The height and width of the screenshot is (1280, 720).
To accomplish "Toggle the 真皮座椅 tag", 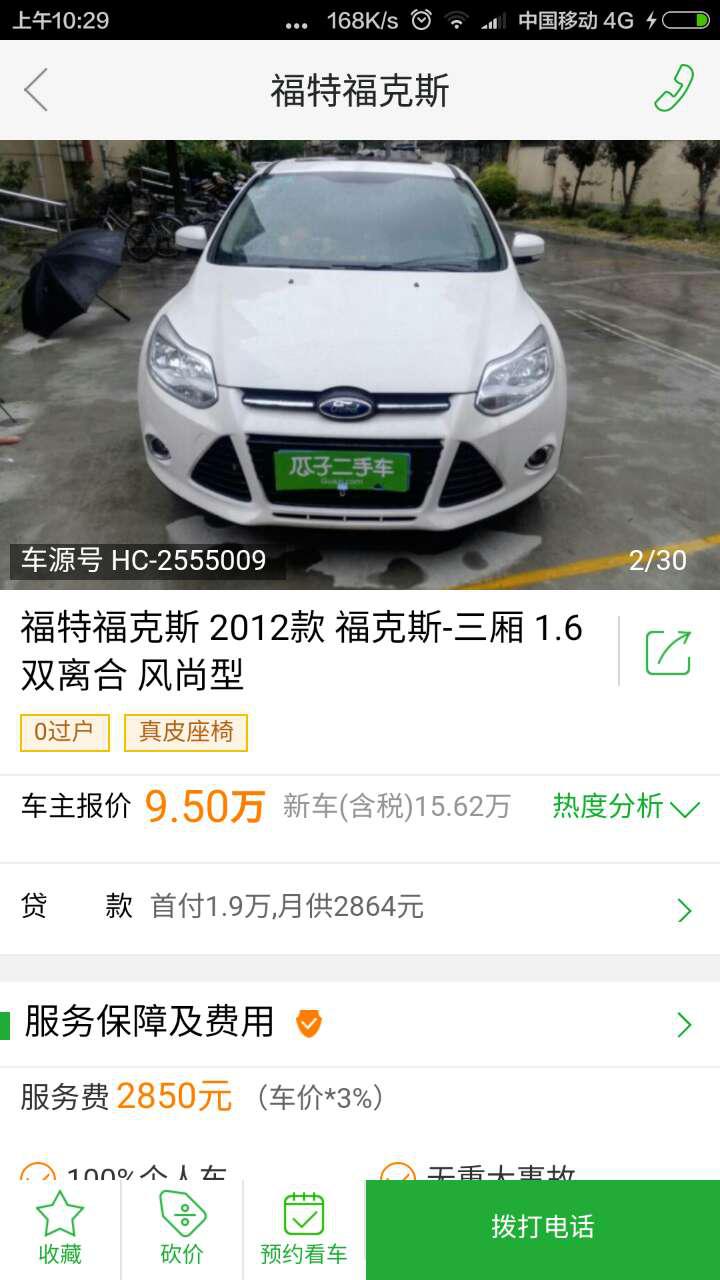I will pos(185,732).
